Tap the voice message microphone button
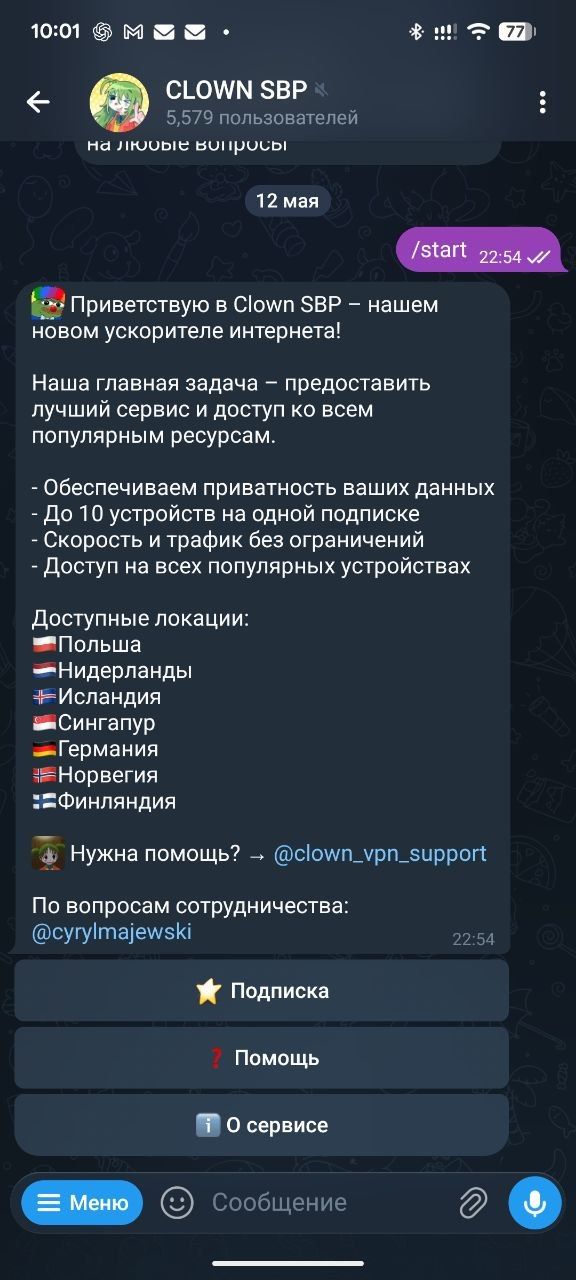 coord(535,1203)
